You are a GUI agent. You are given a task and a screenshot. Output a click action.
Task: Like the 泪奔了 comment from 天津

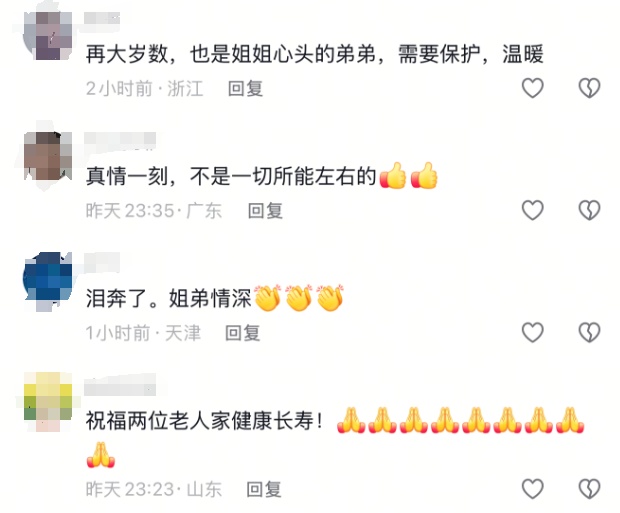(533, 332)
